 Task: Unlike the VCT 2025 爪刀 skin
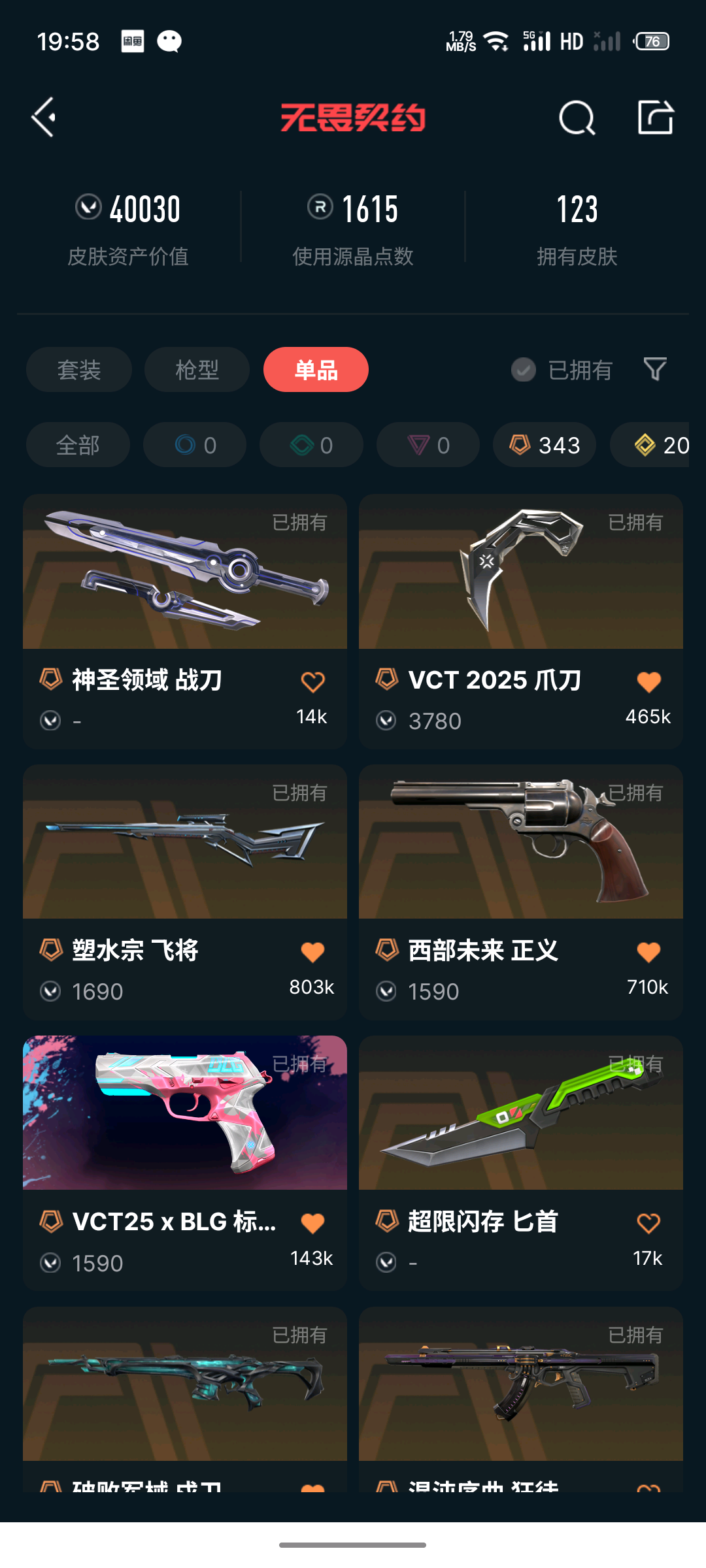[x=648, y=682]
